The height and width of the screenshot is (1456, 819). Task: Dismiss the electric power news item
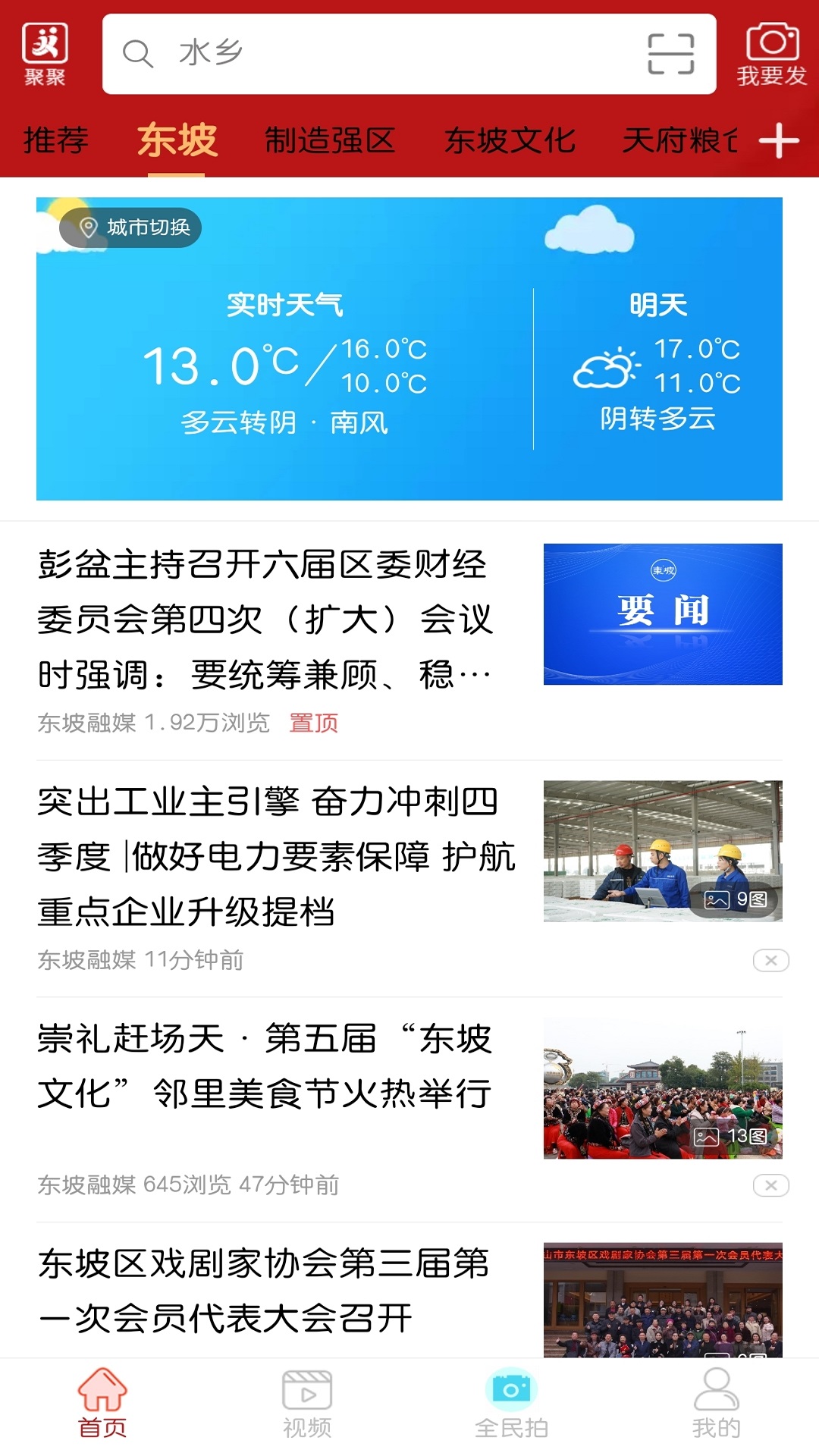tap(771, 960)
